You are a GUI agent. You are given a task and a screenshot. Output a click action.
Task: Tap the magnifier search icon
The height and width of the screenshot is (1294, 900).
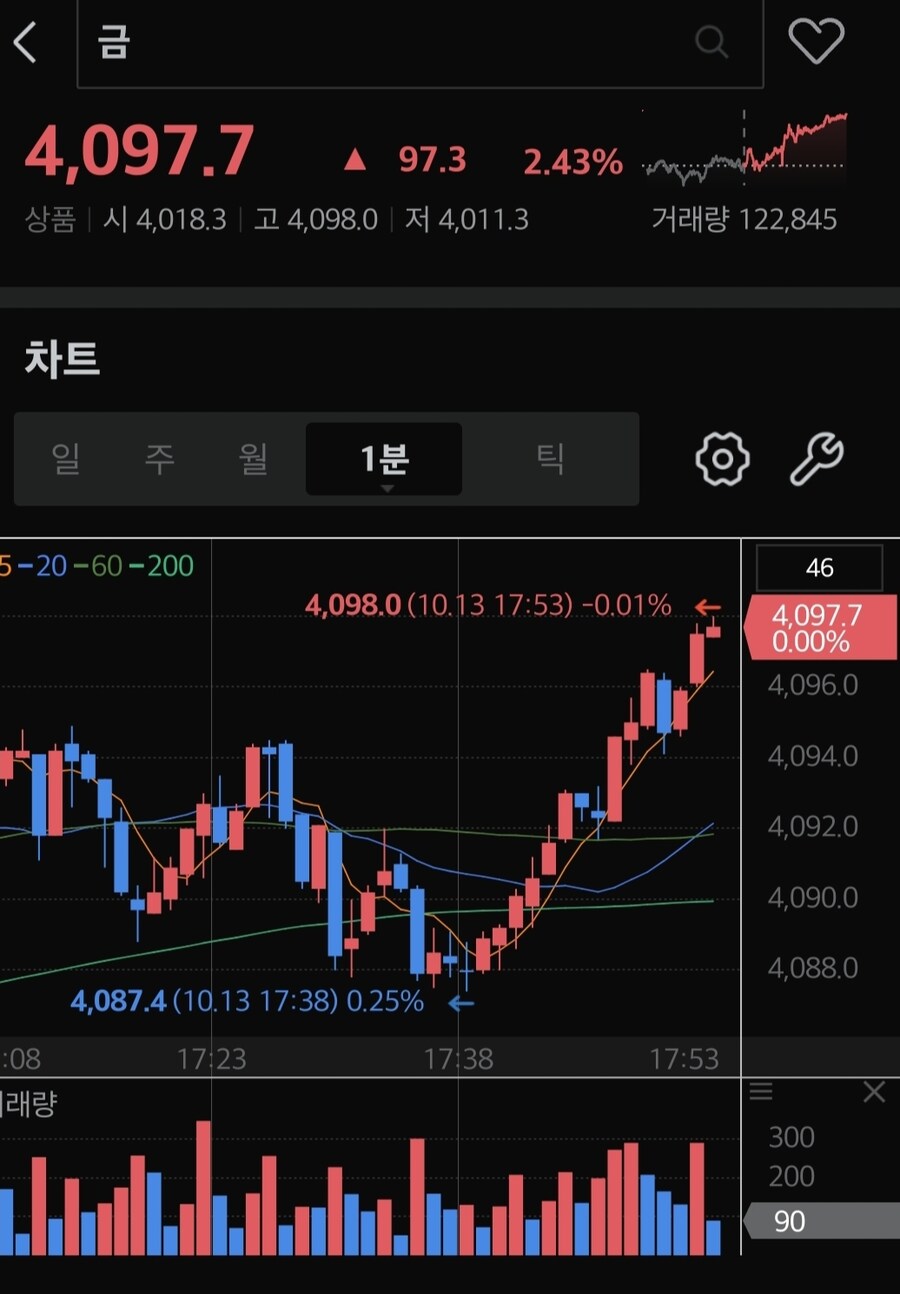[711, 42]
